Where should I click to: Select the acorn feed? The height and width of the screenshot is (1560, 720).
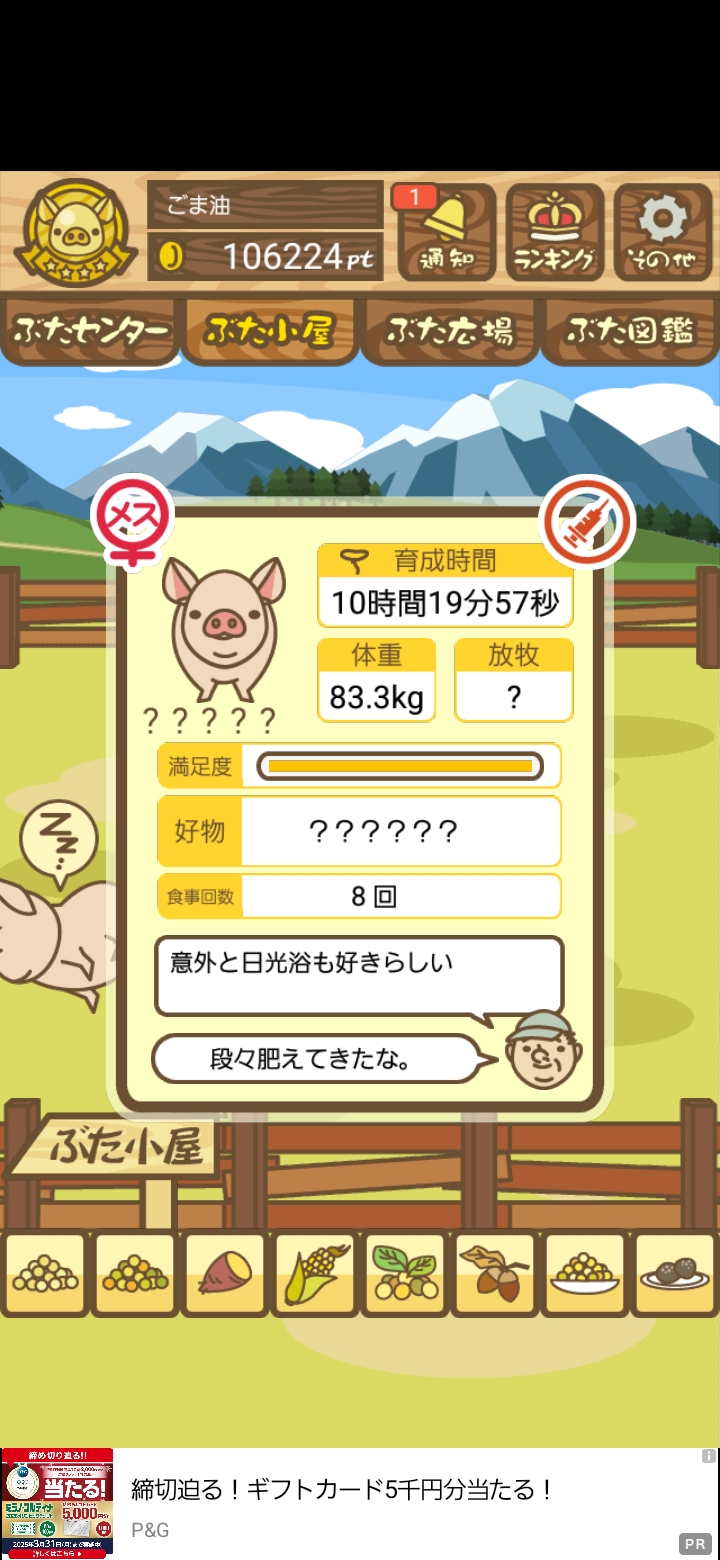coord(495,1273)
